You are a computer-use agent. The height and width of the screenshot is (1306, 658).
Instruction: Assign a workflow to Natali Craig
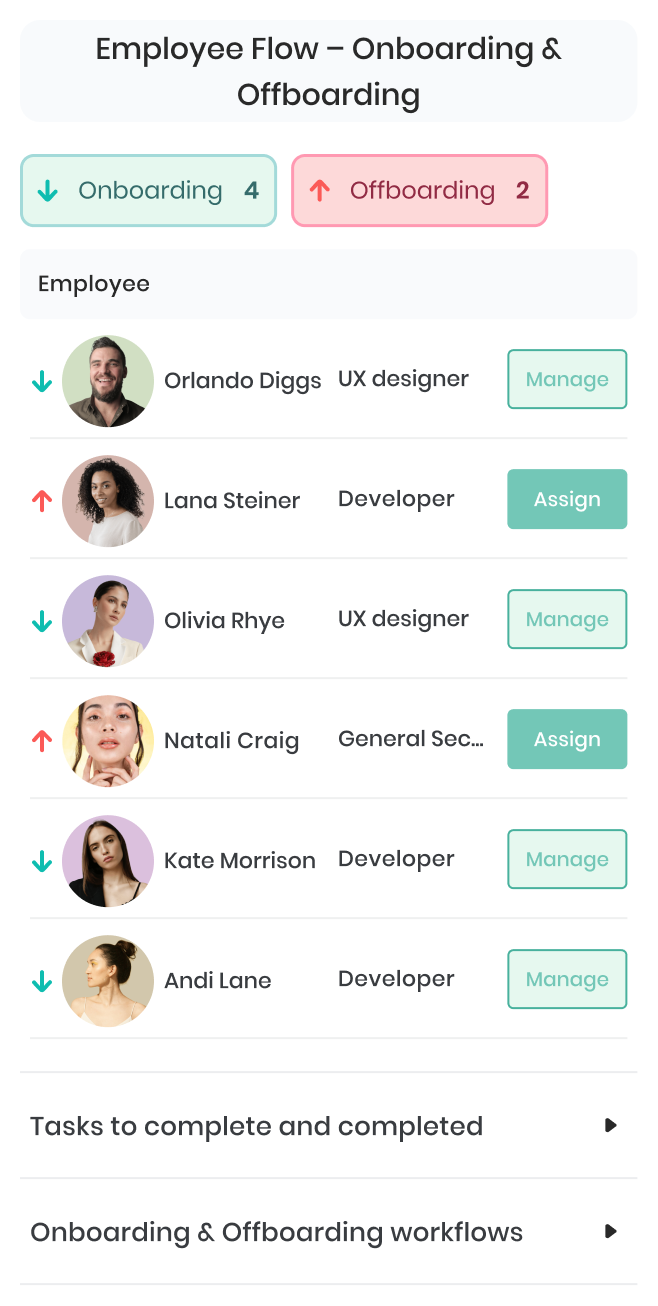[567, 739]
